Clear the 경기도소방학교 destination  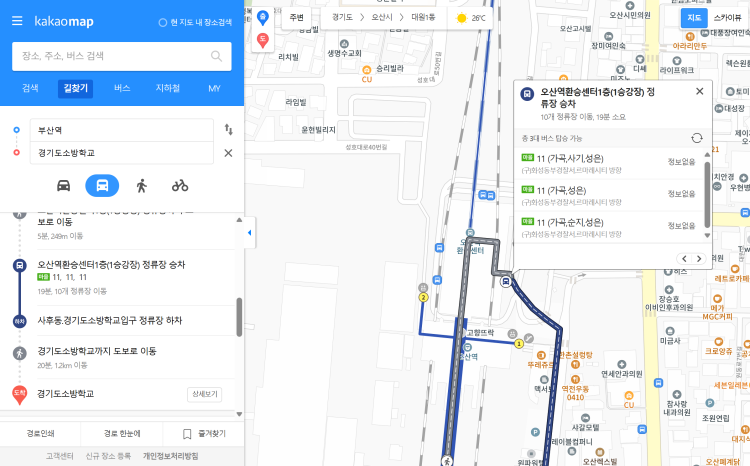coord(228,153)
